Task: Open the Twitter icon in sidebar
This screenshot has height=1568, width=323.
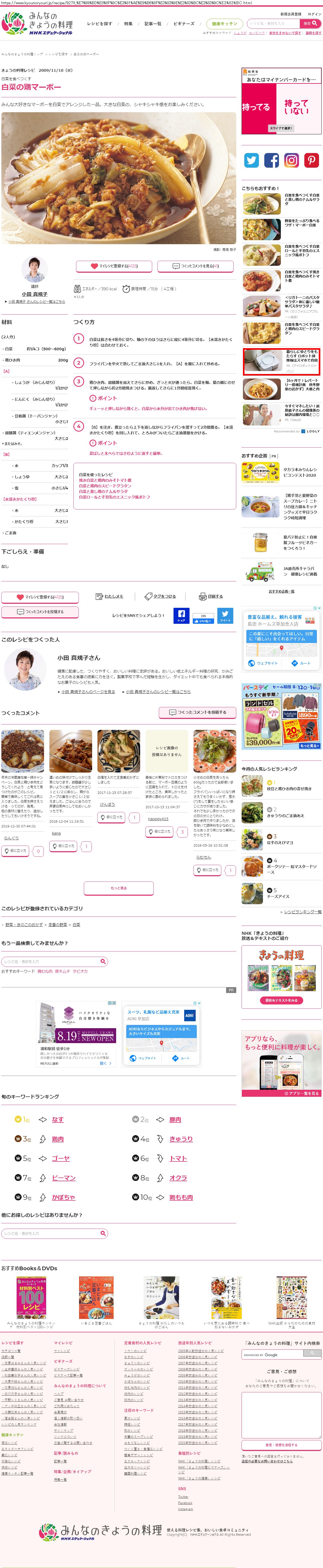Action: click(x=251, y=160)
